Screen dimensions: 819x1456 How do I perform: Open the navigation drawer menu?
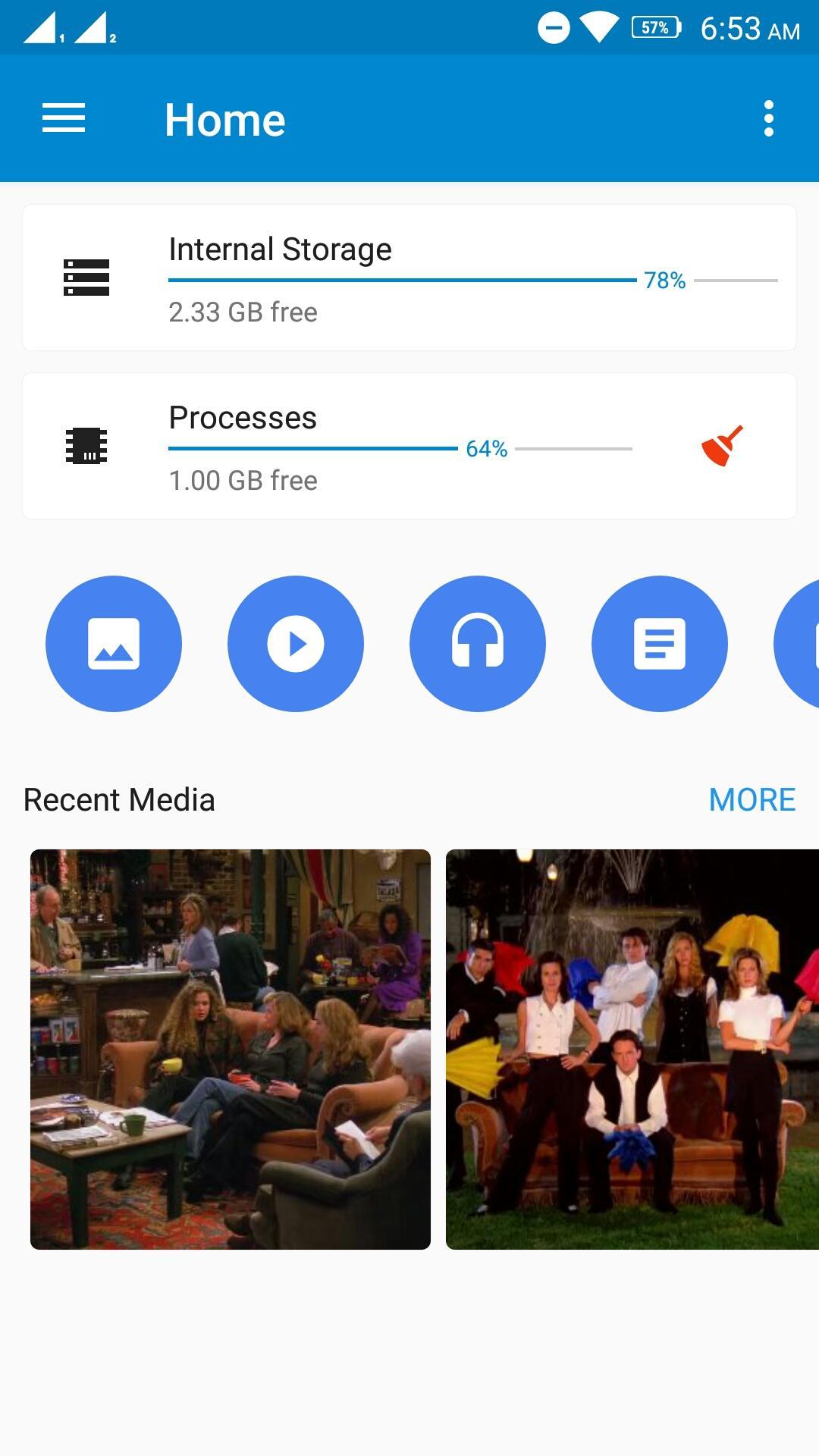(64, 119)
